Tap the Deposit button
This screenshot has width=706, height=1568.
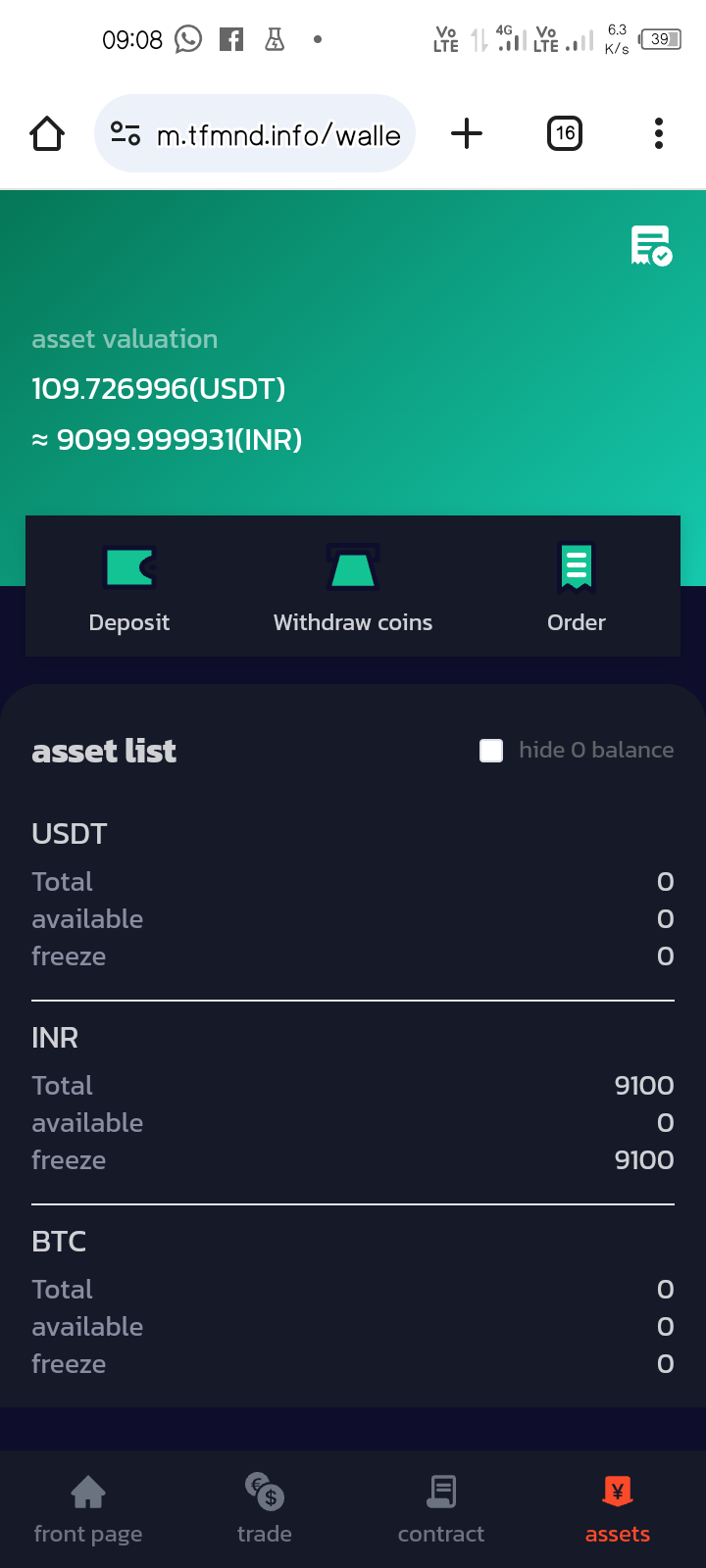[129, 588]
